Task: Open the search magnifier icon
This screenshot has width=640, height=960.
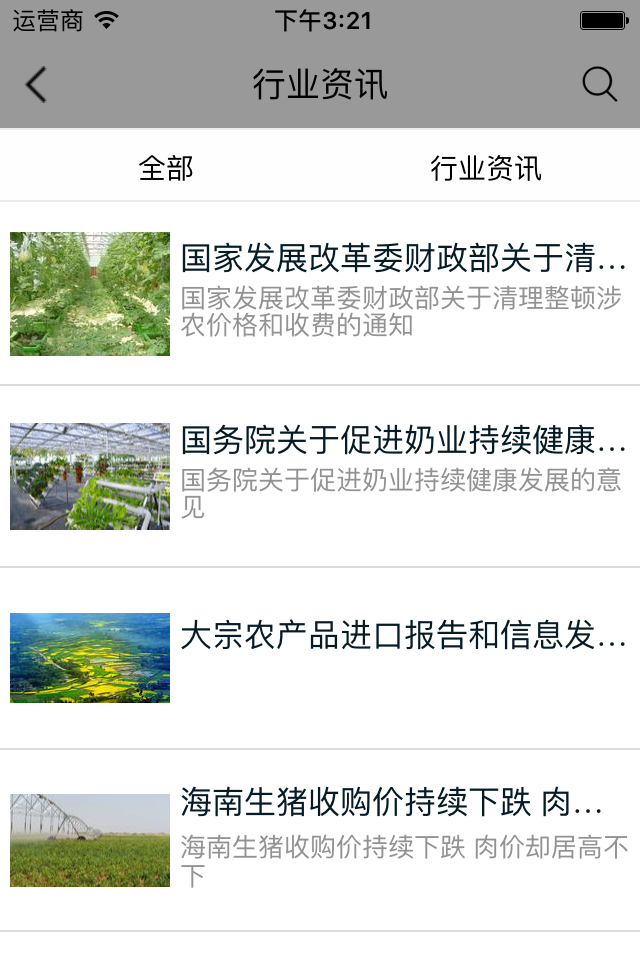Action: coord(599,85)
